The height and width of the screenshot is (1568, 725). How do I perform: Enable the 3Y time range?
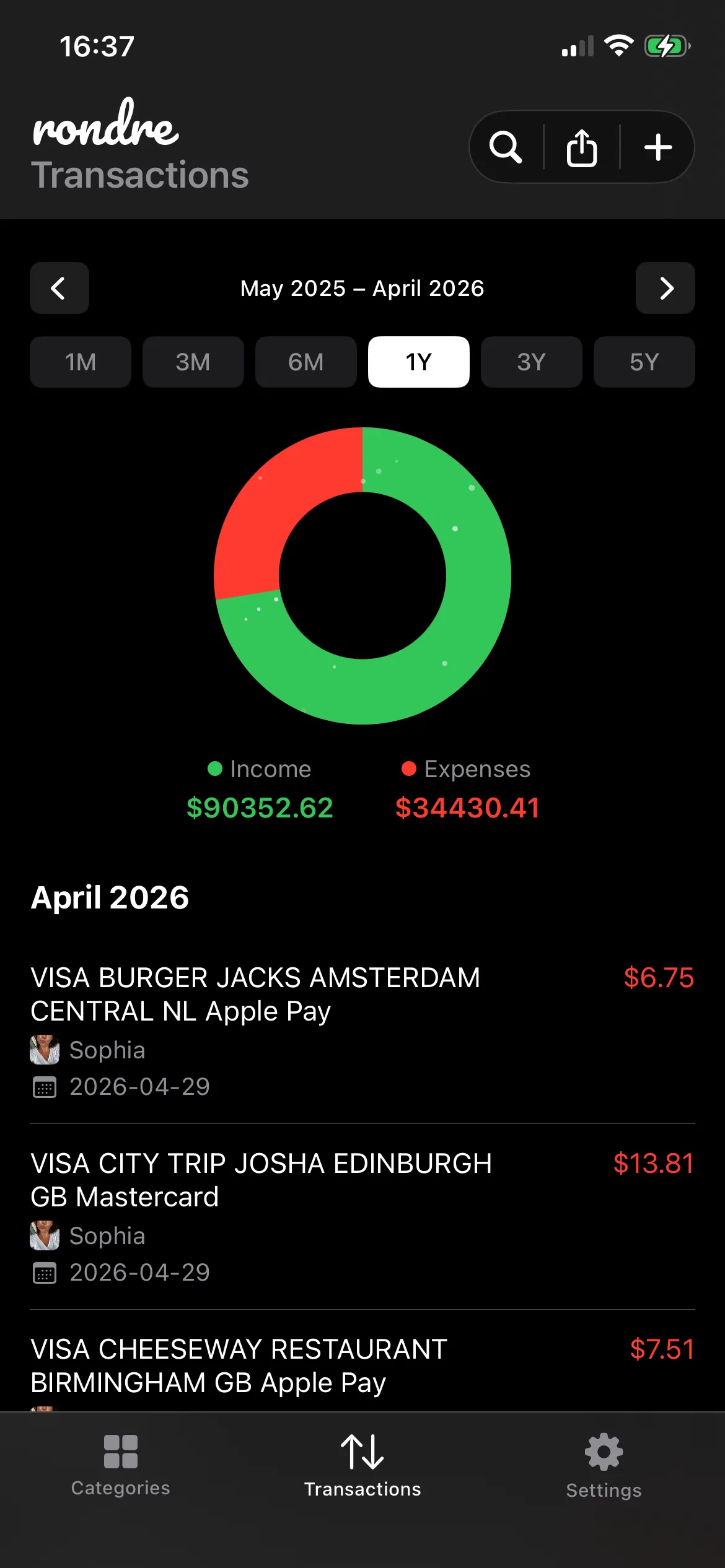[x=531, y=362]
